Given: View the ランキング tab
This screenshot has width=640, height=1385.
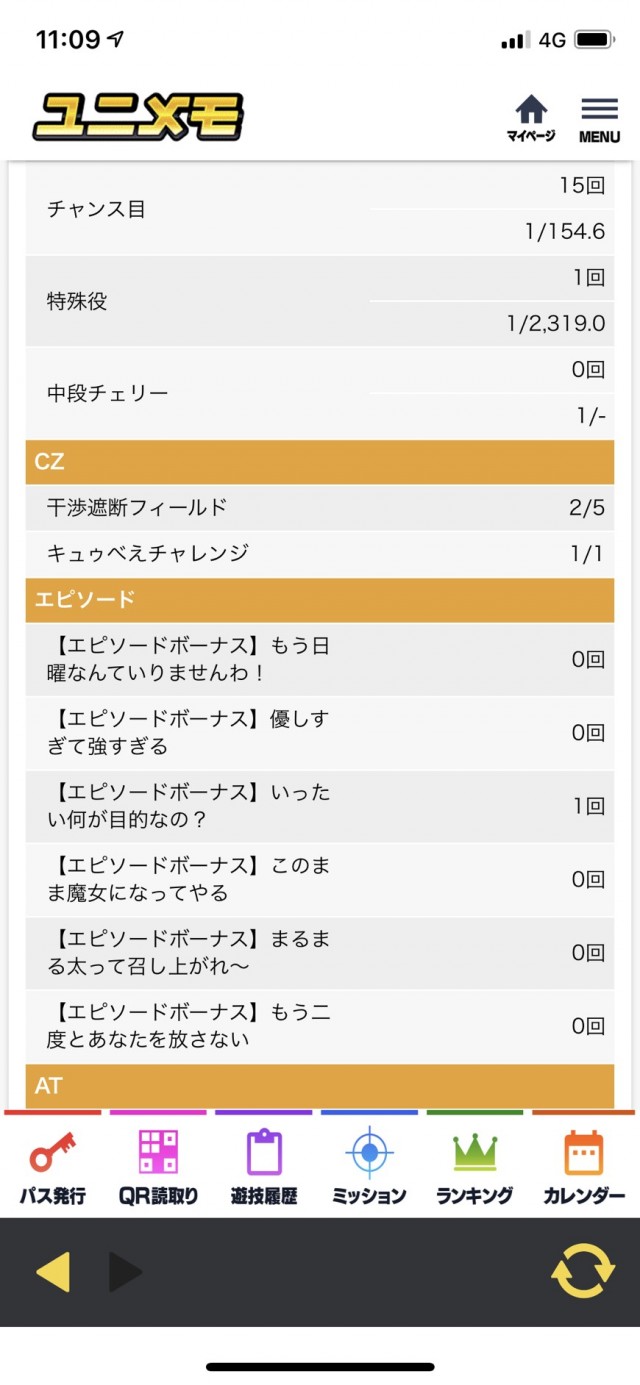Looking at the screenshot, I should tap(475, 1165).
